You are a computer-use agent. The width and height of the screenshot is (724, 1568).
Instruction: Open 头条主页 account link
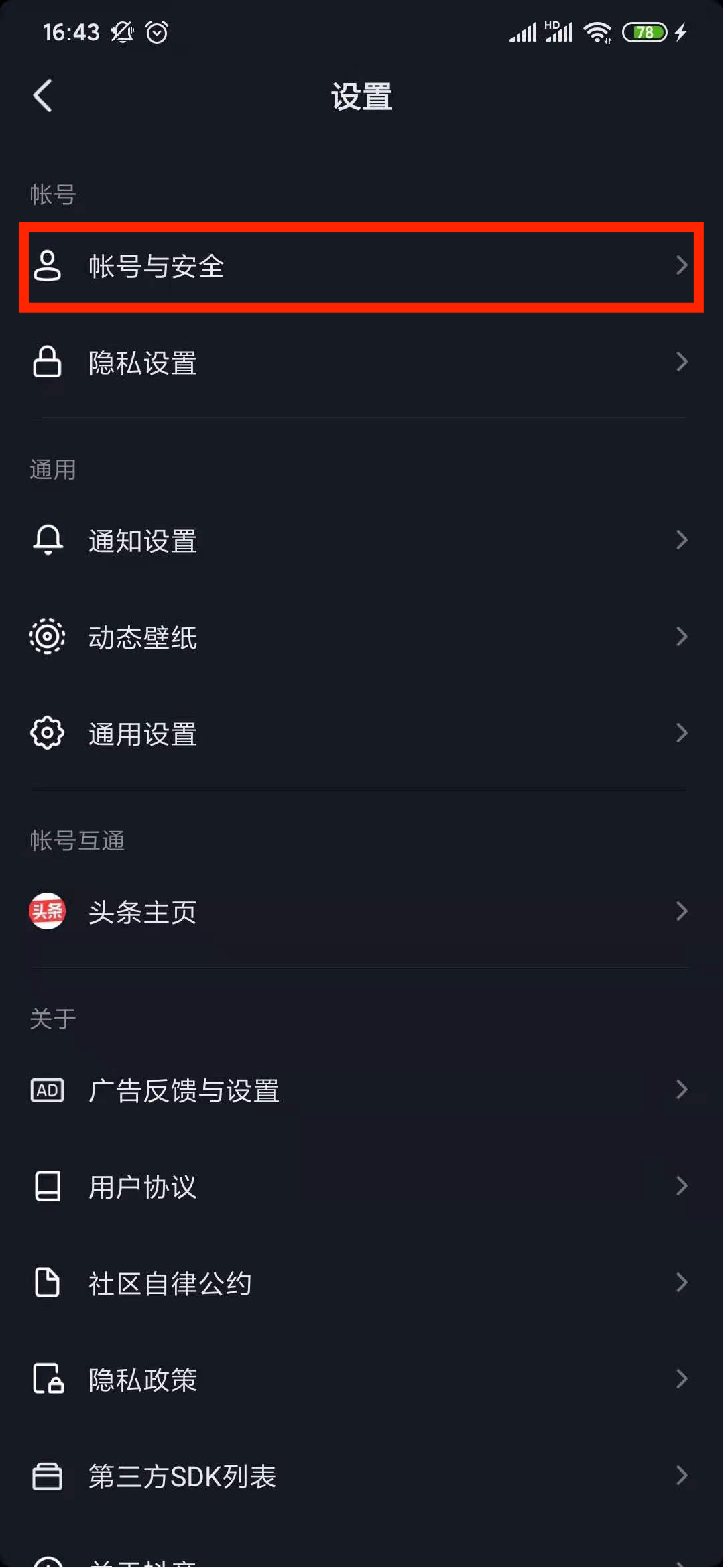click(x=361, y=911)
